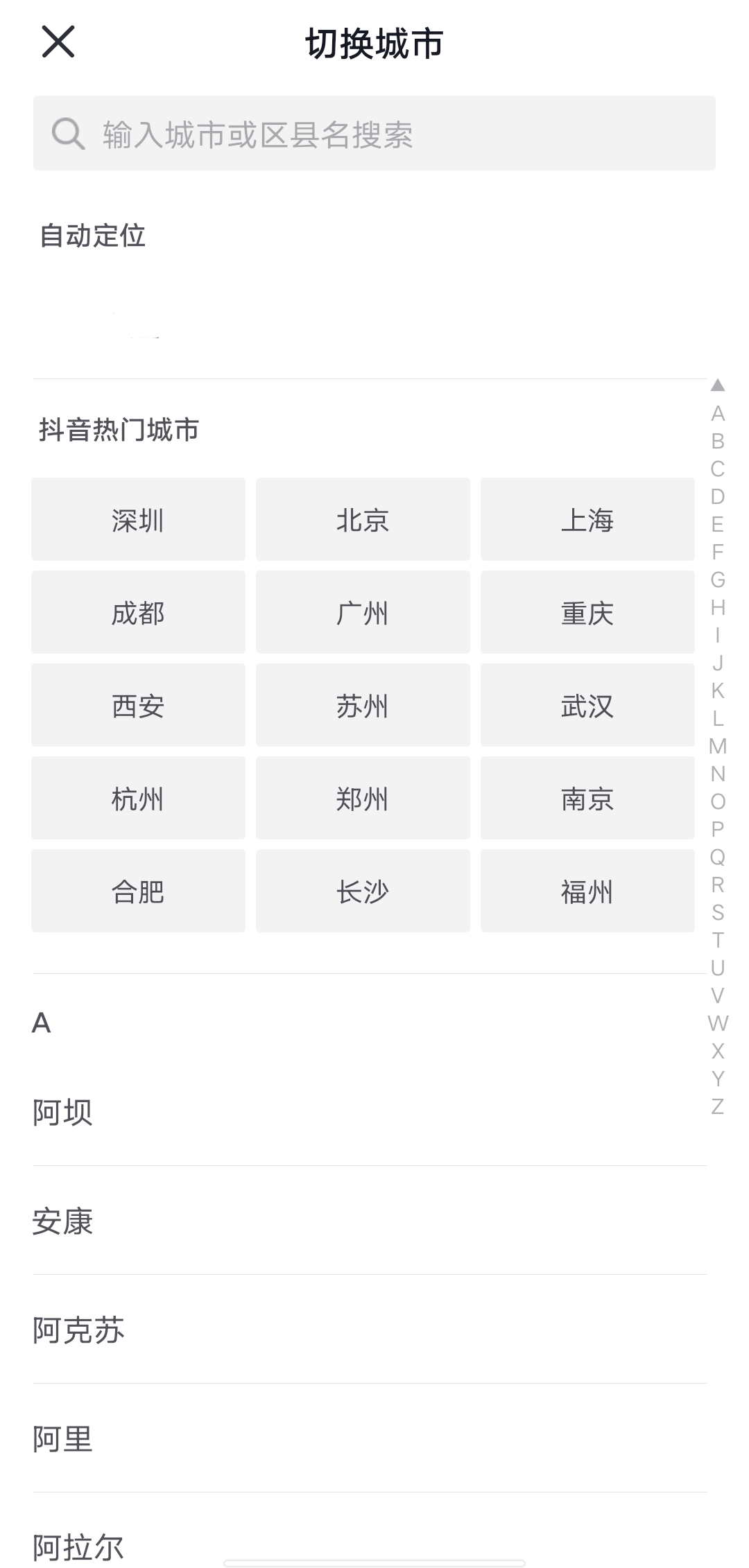Open 阿坝 in the A list

click(x=62, y=1112)
